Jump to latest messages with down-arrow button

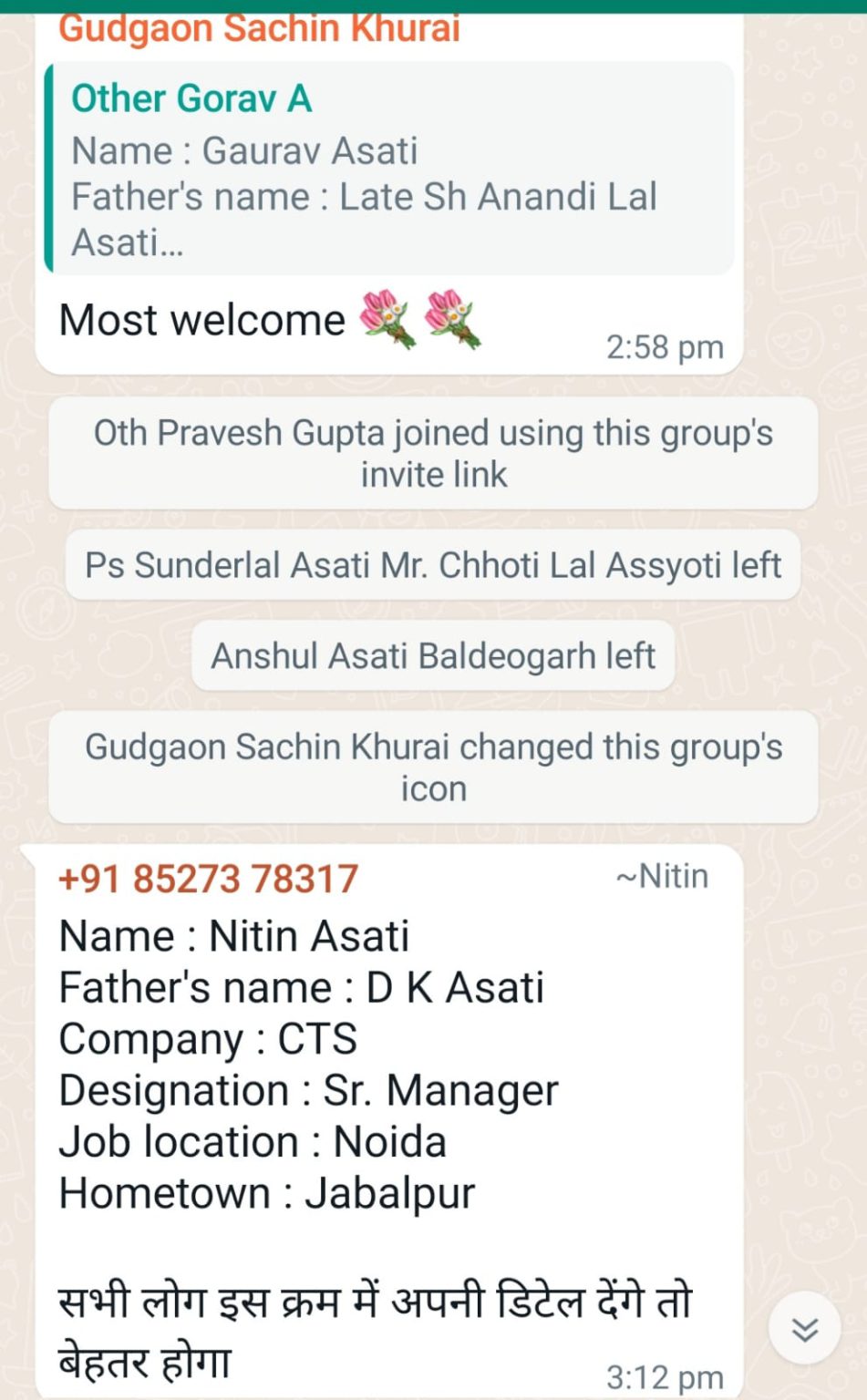pos(804,1328)
